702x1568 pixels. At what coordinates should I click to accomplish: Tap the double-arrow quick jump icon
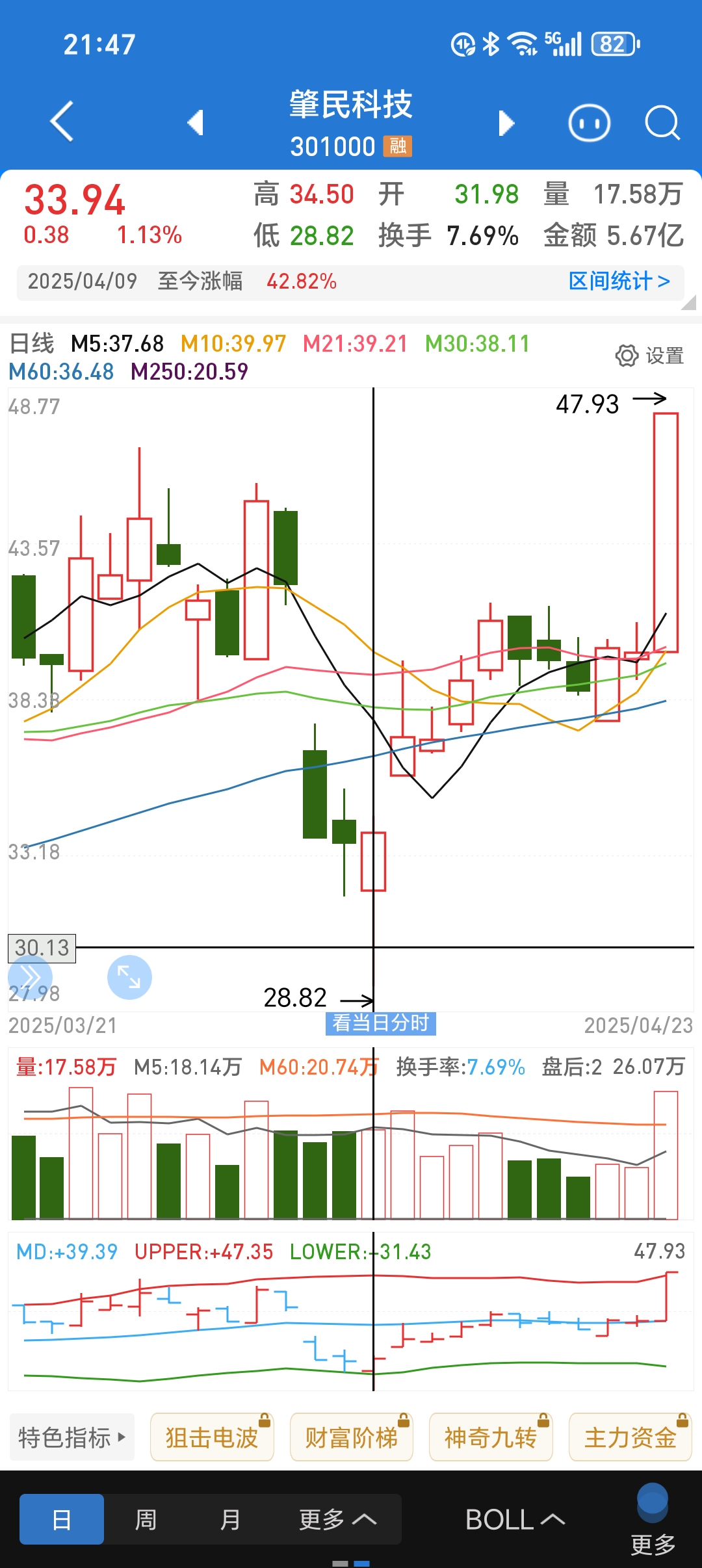(29, 976)
